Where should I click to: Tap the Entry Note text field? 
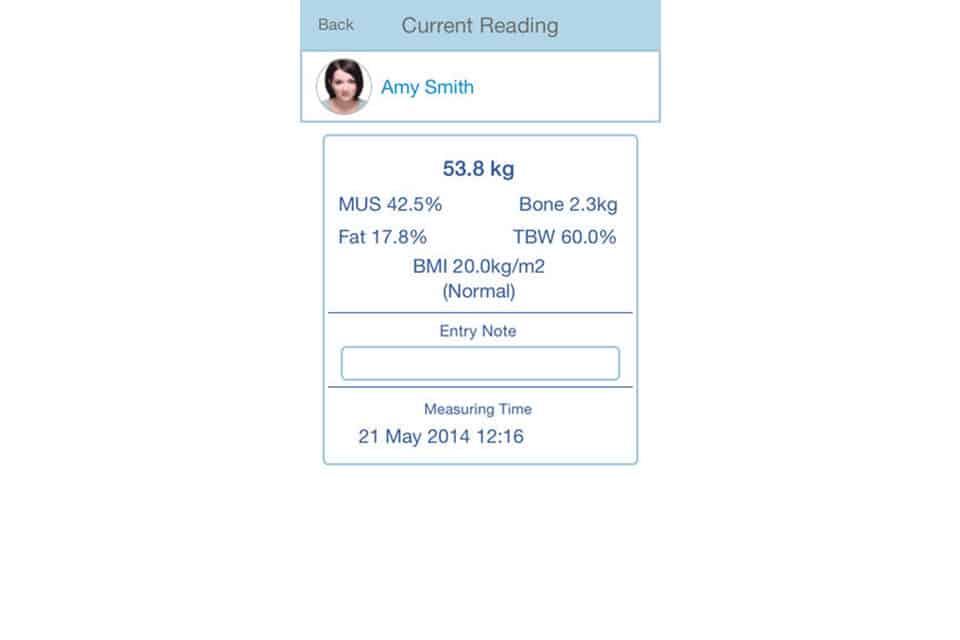click(480, 363)
